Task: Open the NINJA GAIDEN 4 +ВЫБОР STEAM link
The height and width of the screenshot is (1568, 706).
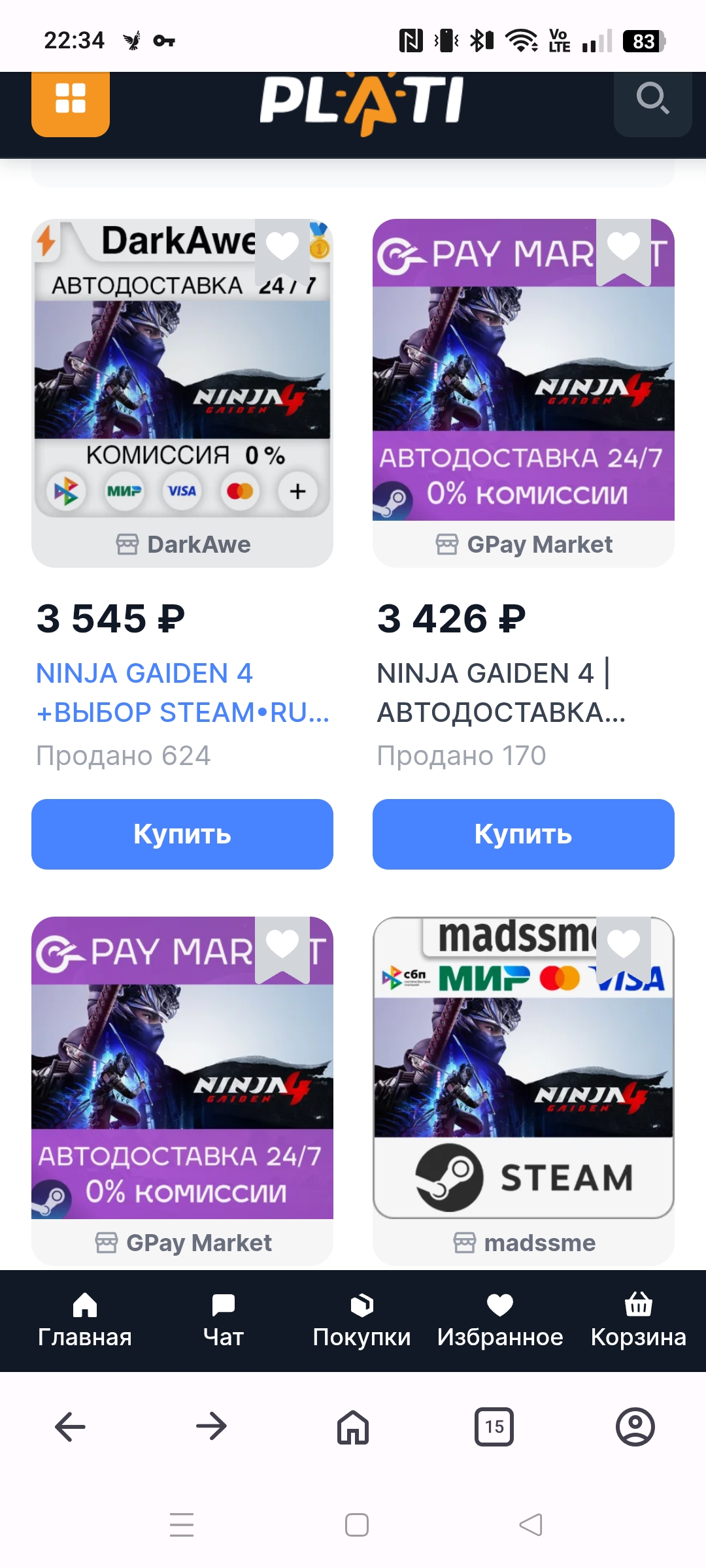Action: (182, 693)
